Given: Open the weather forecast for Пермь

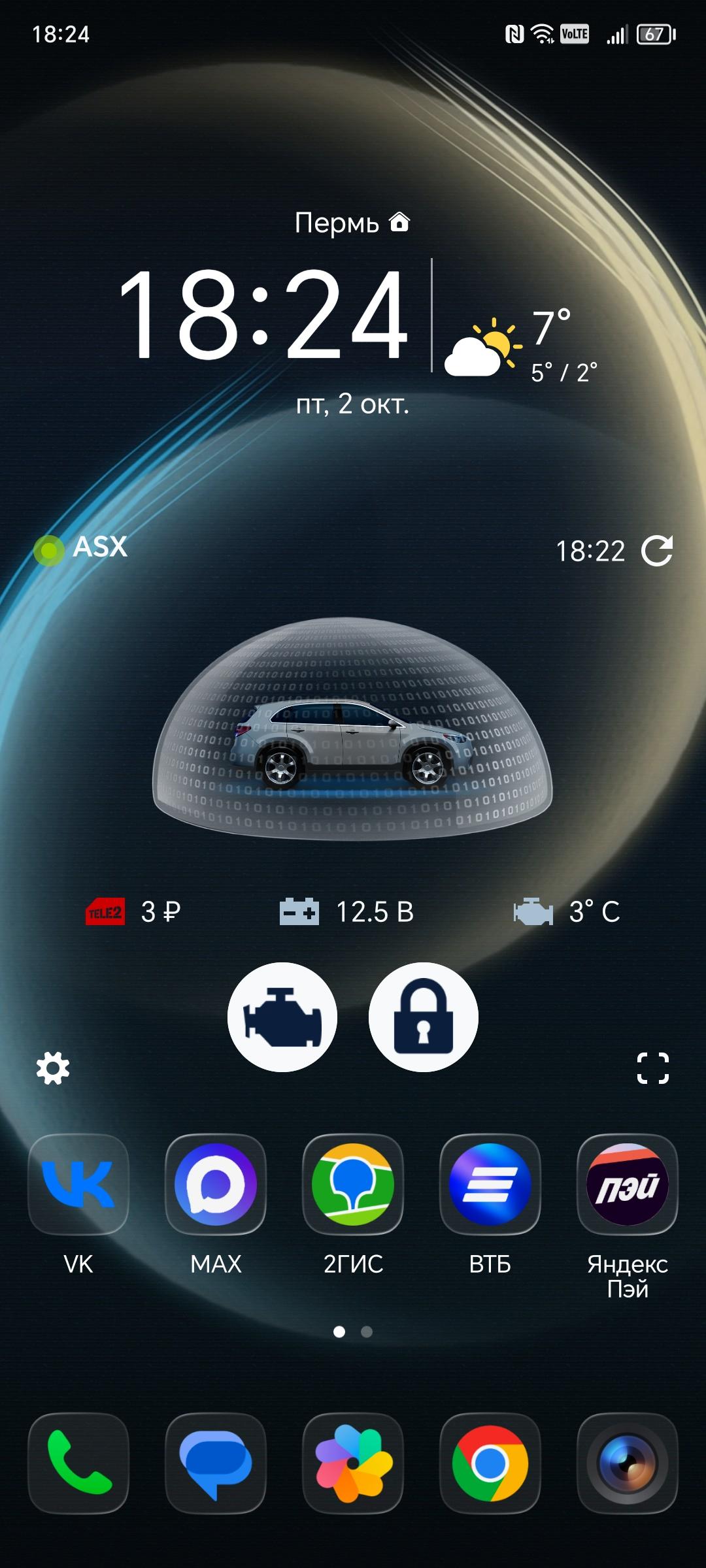Looking at the screenshot, I should (x=521, y=345).
